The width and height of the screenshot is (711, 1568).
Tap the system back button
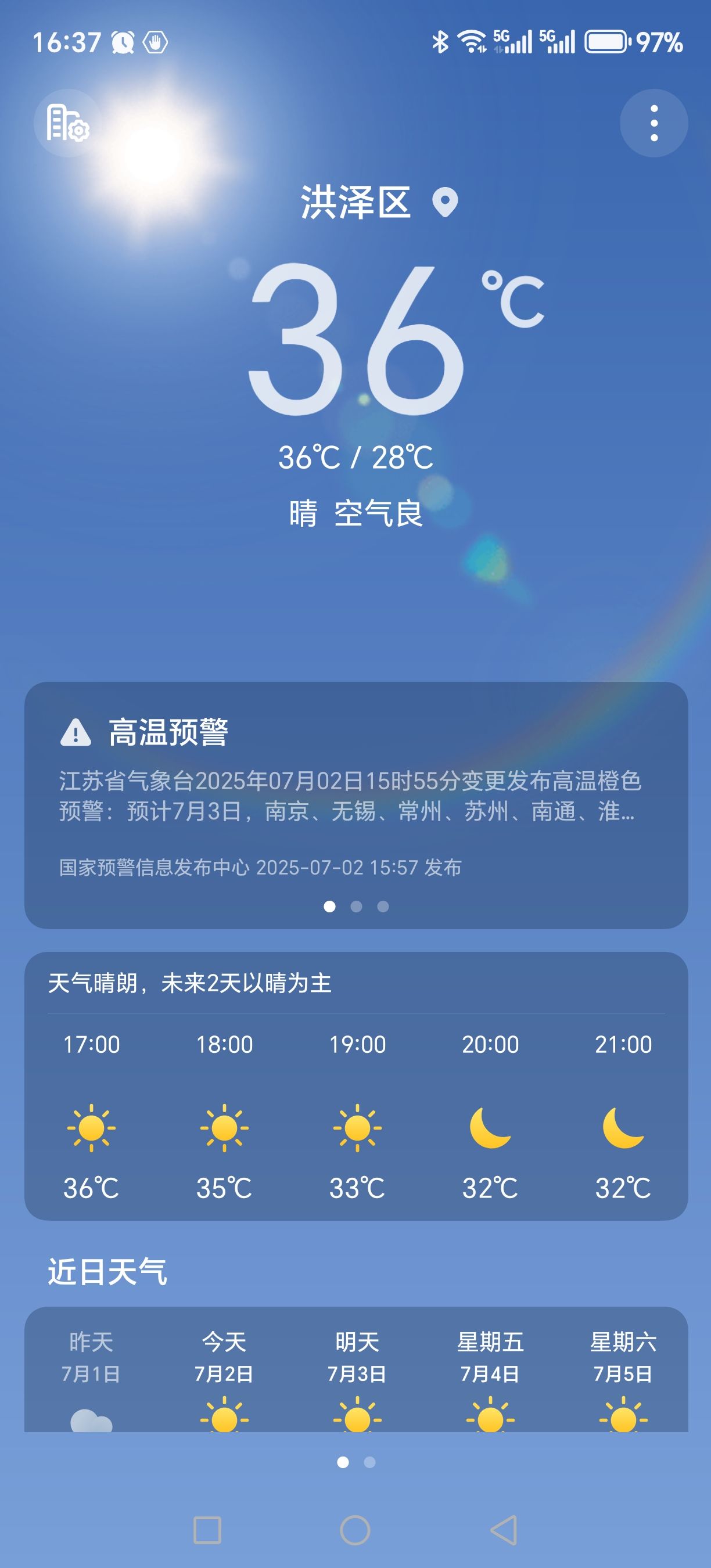coord(504,1530)
